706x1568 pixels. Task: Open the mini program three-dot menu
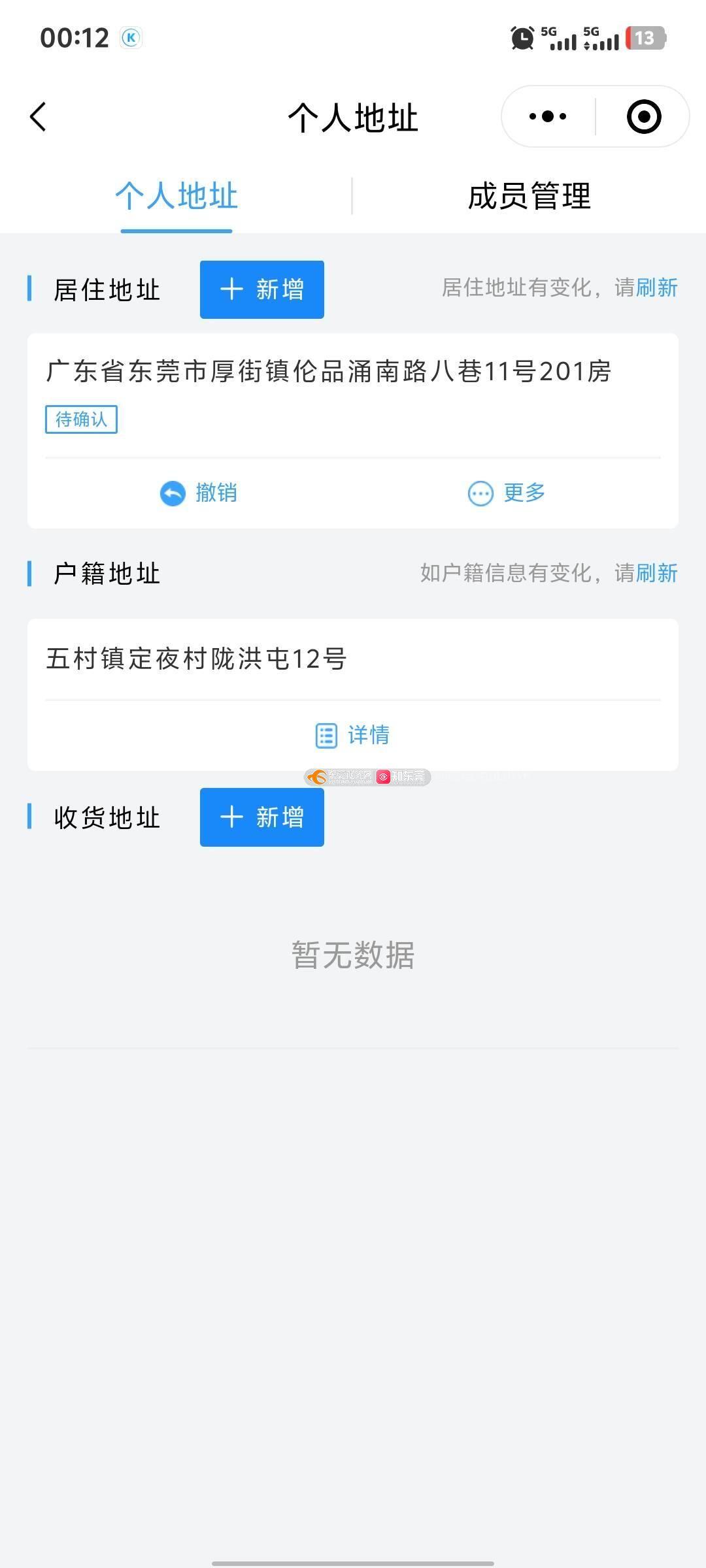[548, 117]
